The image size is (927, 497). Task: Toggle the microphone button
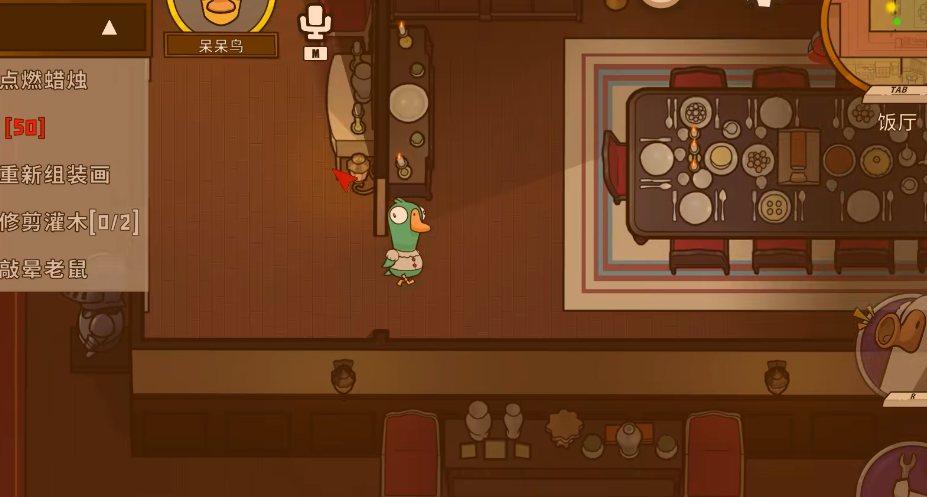(x=315, y=22)
